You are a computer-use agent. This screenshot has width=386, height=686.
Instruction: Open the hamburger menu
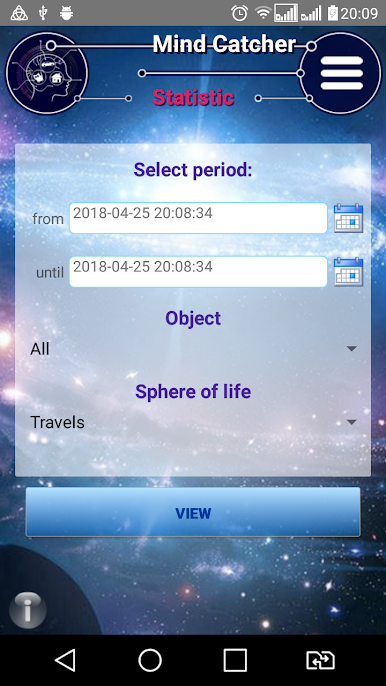pos(341,73)
